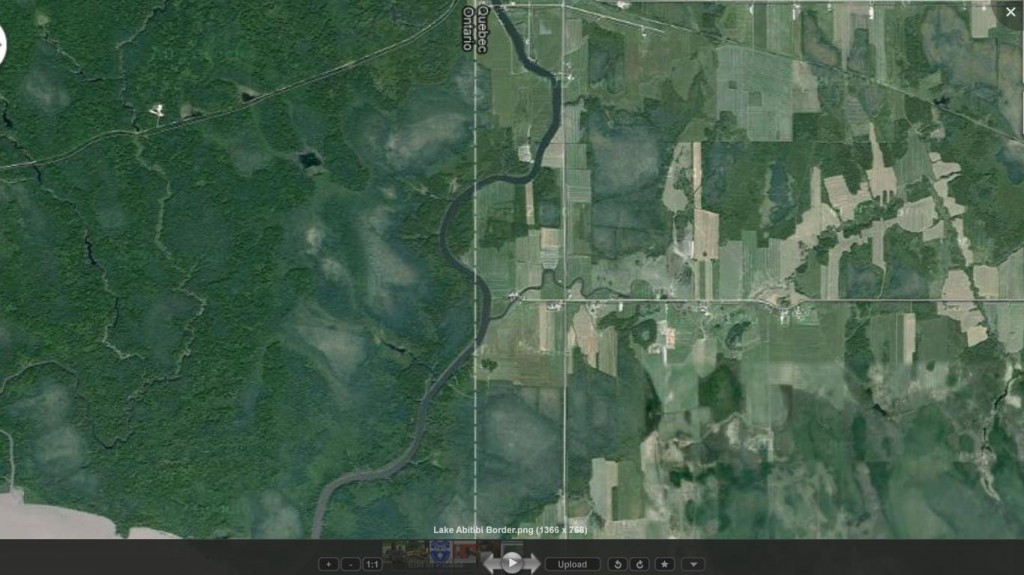Rotate the image clockwise
1024x575 pixels.
click(x=640, y=564)
